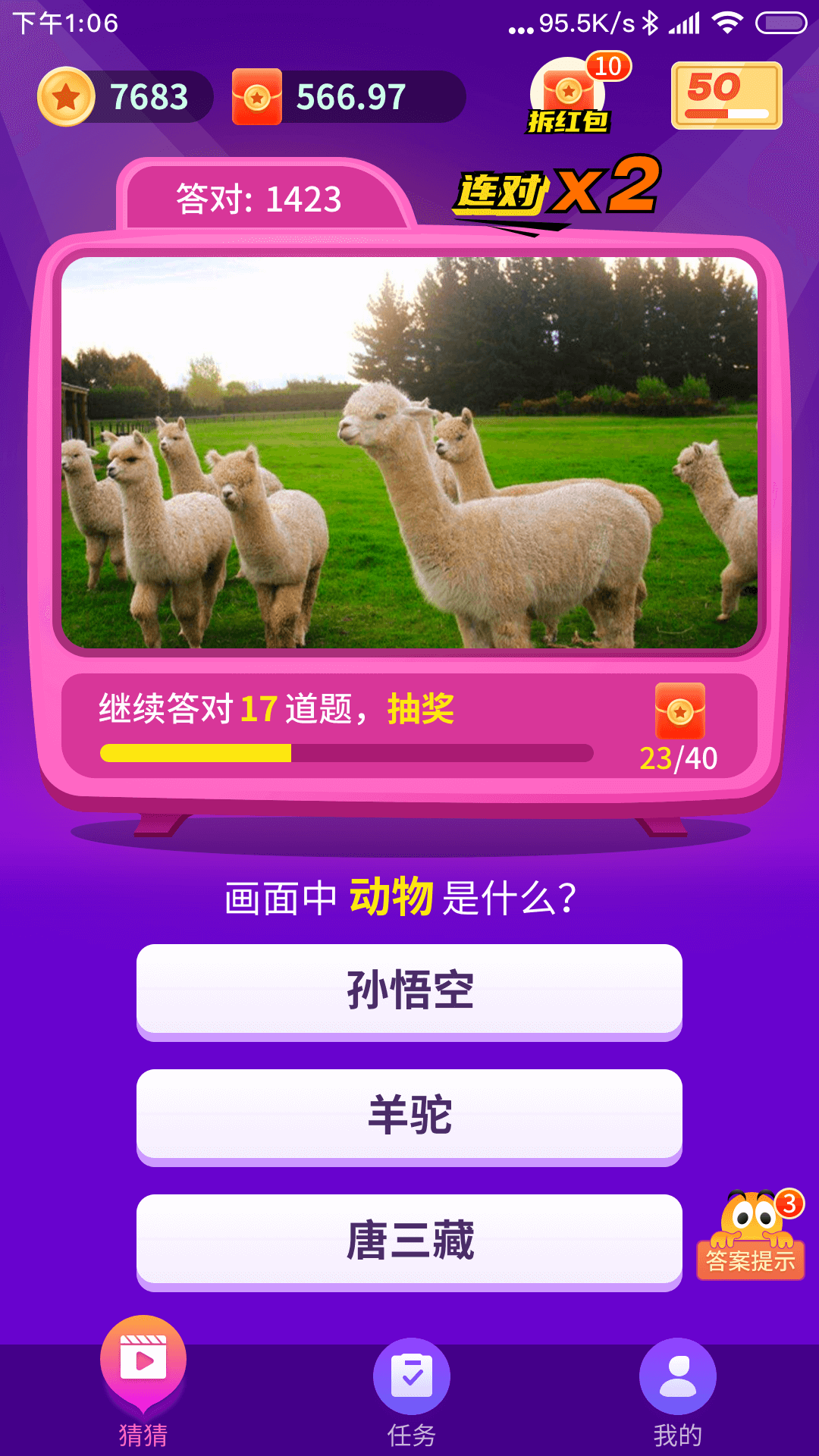Choose 羊驼 as the answer
Screen dimensions: 819x1456
coord(409,1115)
